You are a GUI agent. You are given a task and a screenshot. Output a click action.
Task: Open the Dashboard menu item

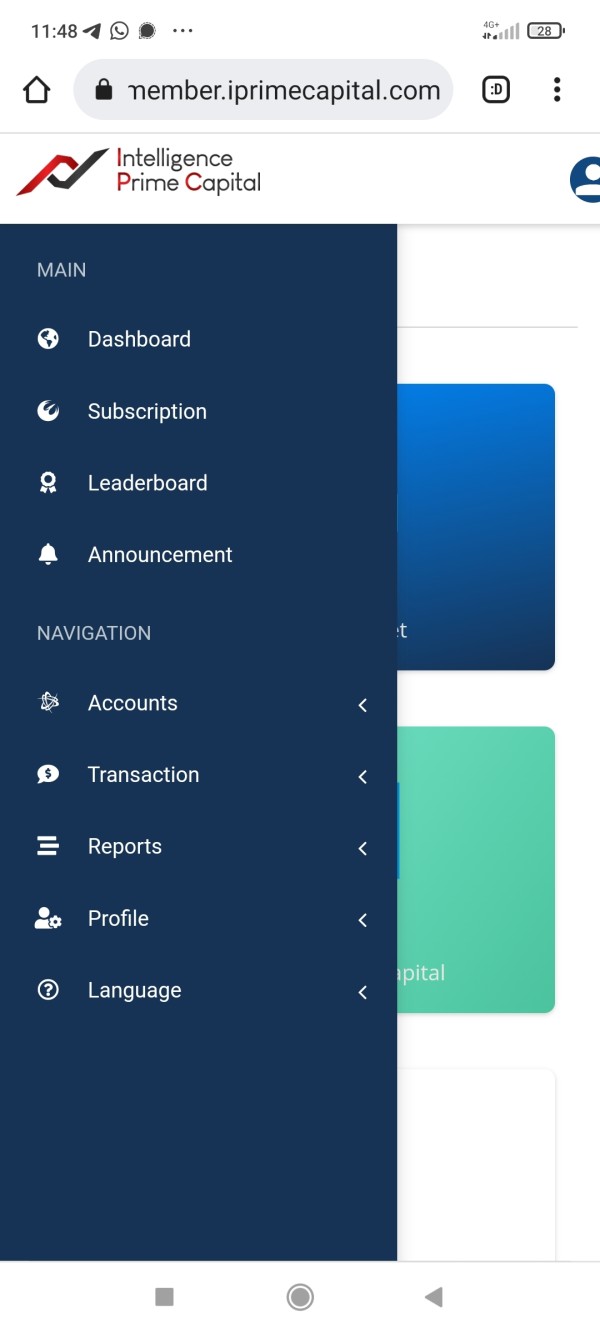pyautogui.click(x=138, y=339)
